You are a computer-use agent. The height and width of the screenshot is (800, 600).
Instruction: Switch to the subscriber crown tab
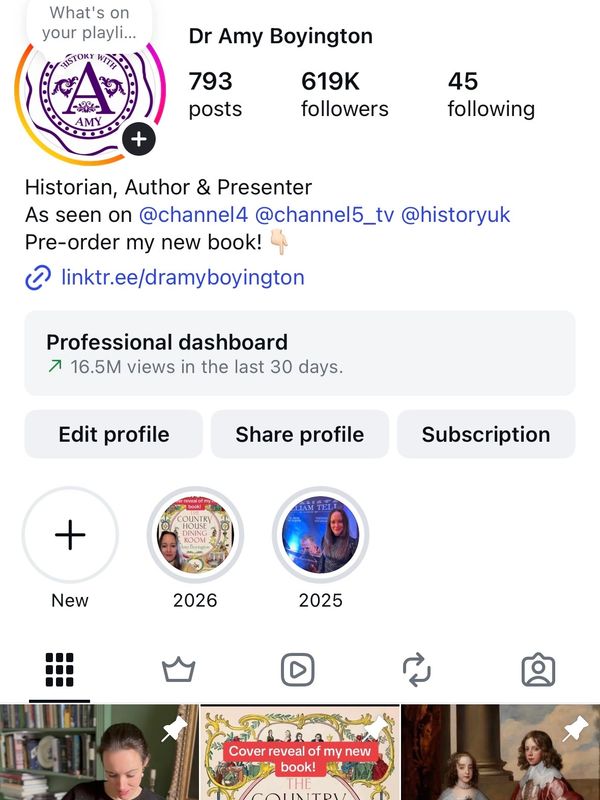tap(179, 670)
